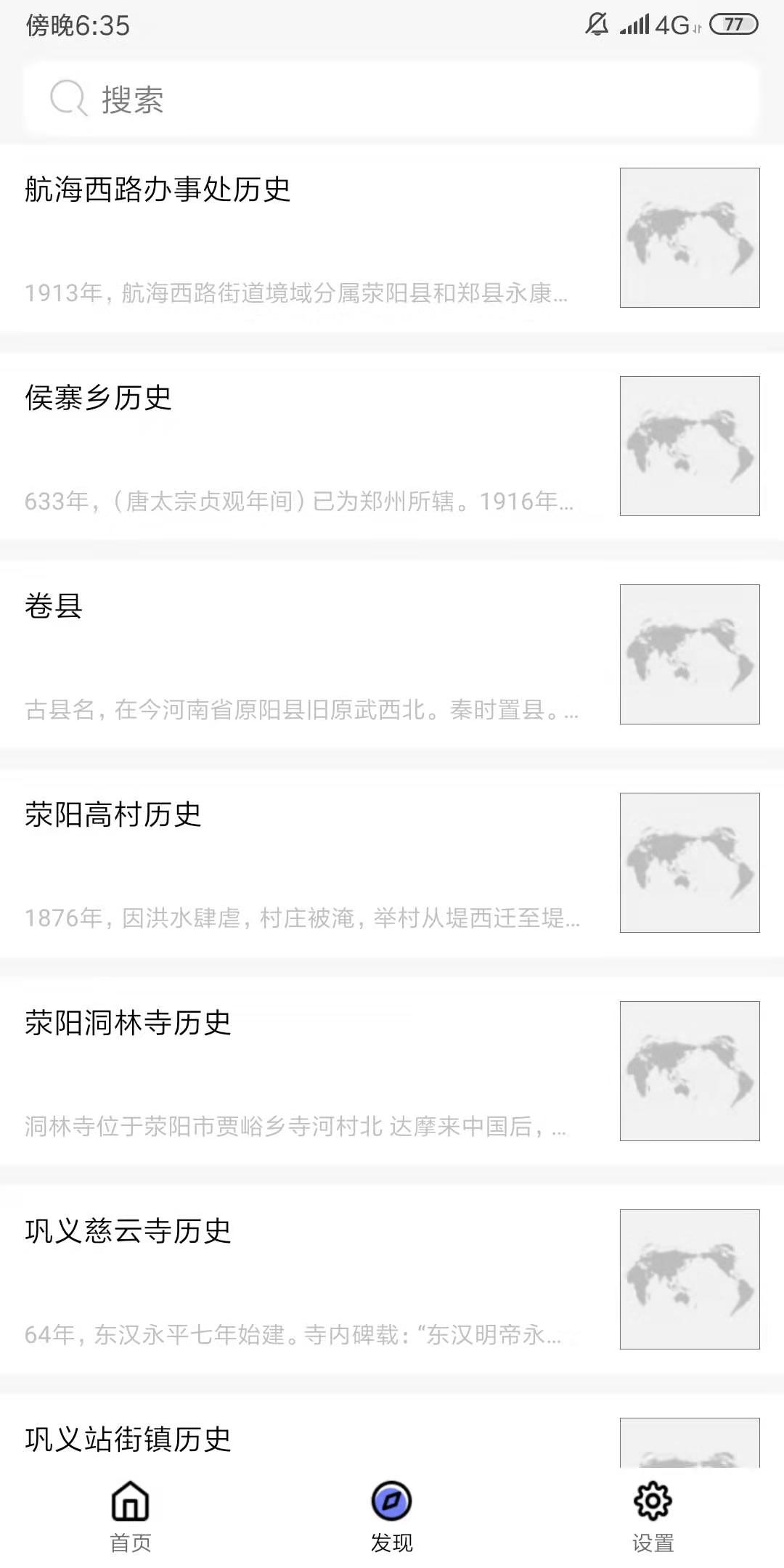Tap the battery indicator showing 77
The height and width of the screenshot is (1568, 784).
coord(732,24)
